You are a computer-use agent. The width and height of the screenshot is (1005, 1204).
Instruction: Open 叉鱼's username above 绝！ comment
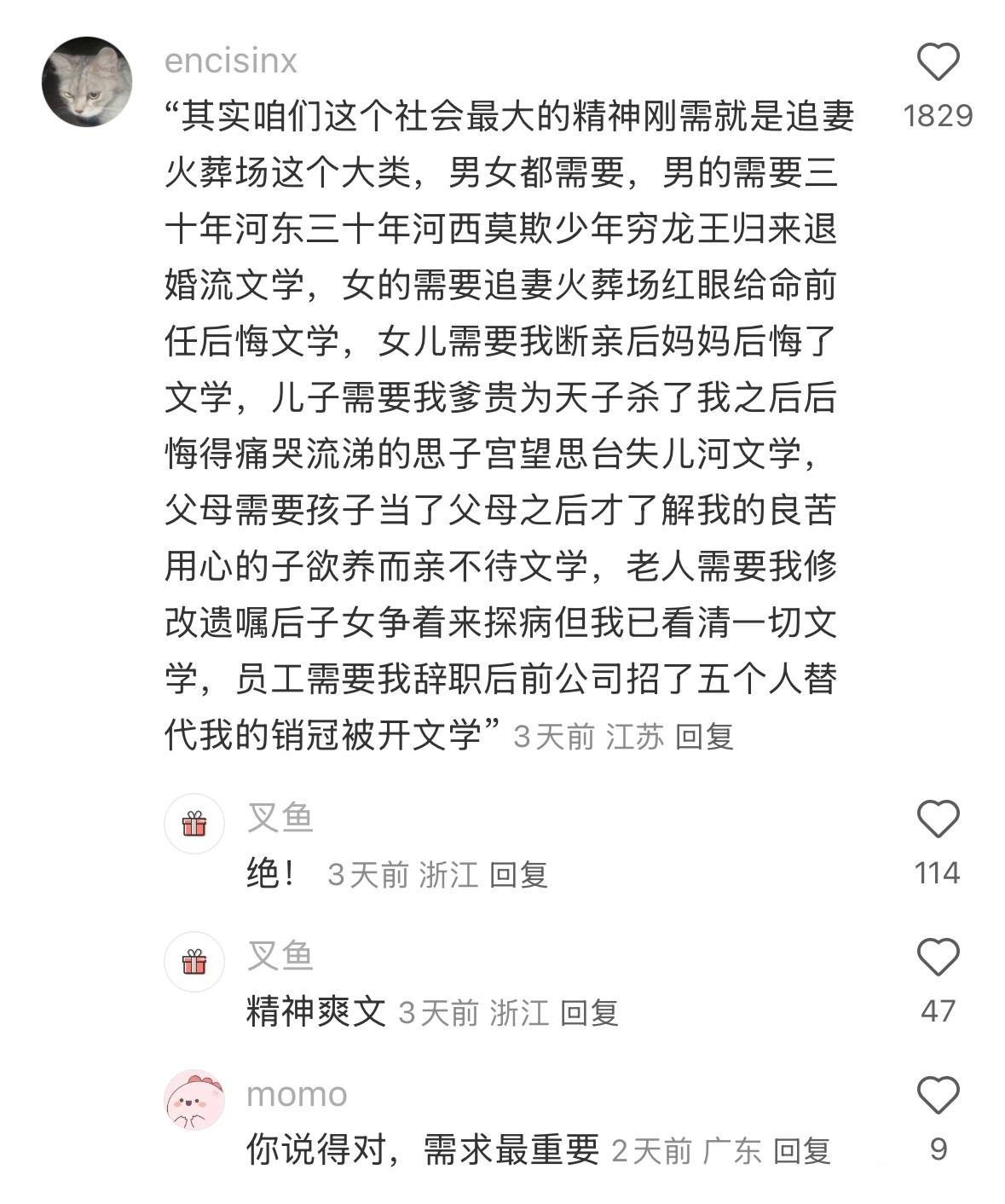coord(280,817)
